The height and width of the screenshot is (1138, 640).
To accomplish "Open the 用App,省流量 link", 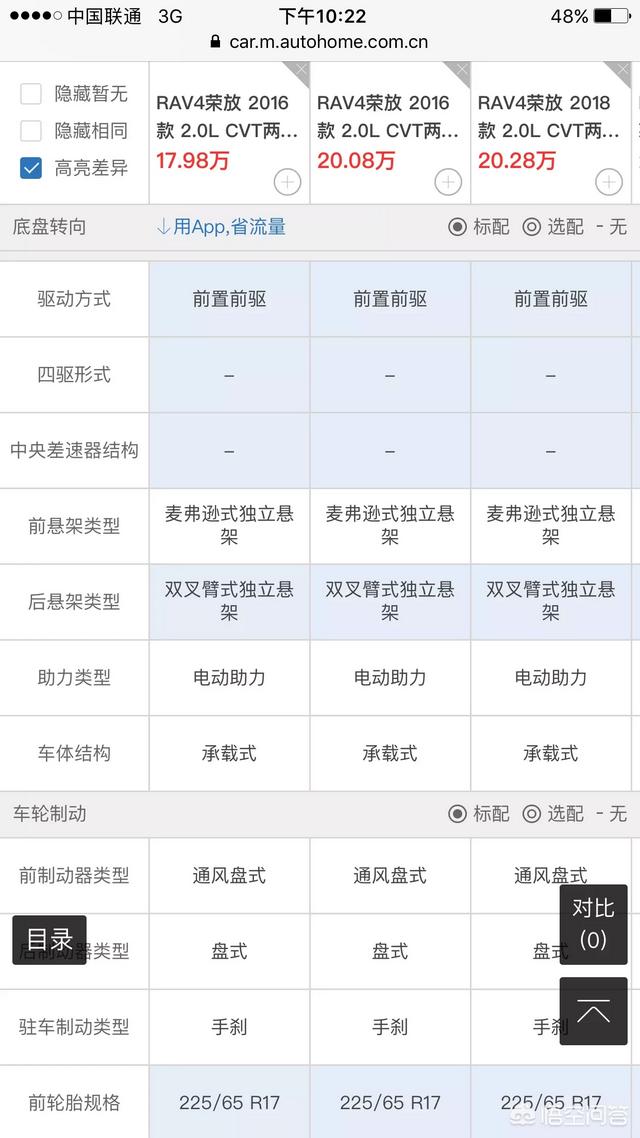I will click(221, 227).
